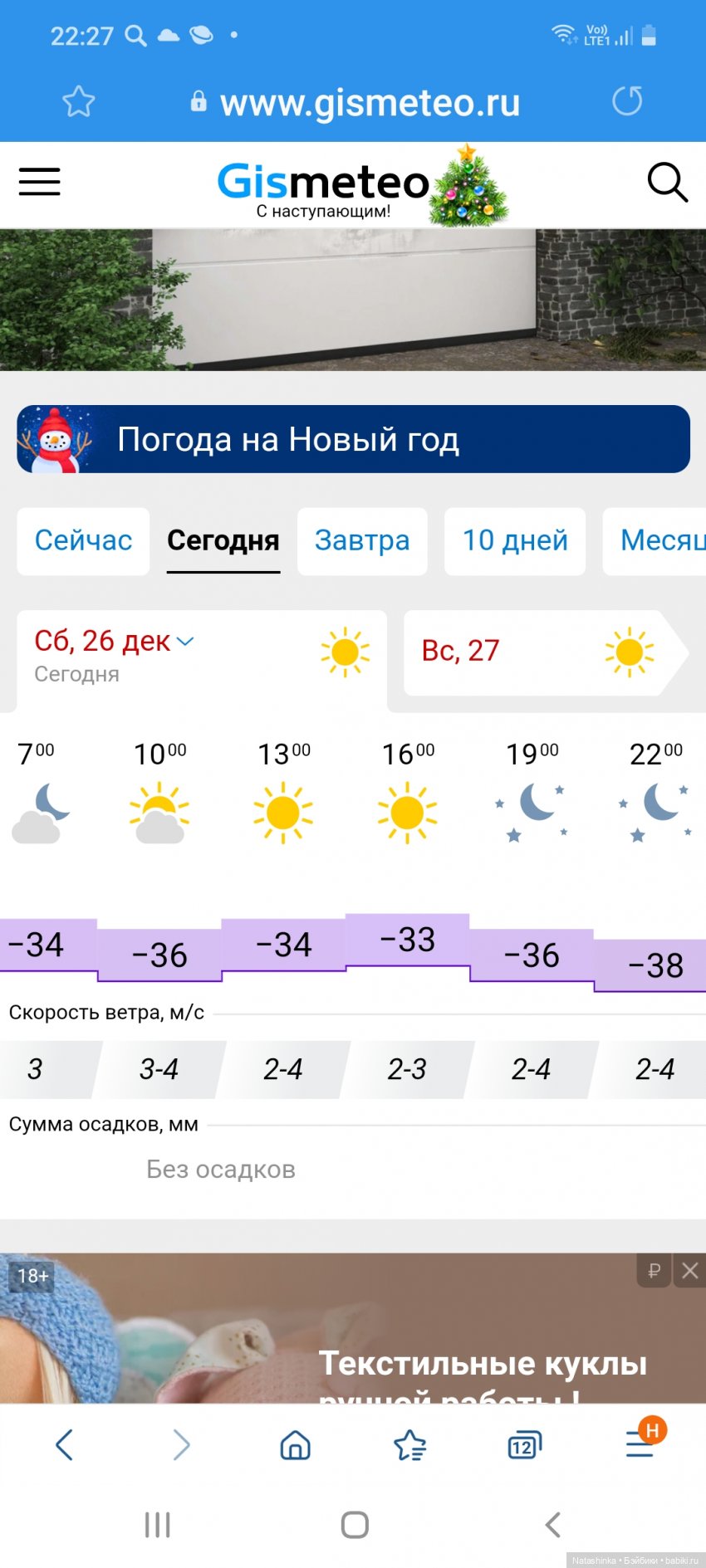
Task: Bookmark the page with the star icon
Action: tap(79, 102)
